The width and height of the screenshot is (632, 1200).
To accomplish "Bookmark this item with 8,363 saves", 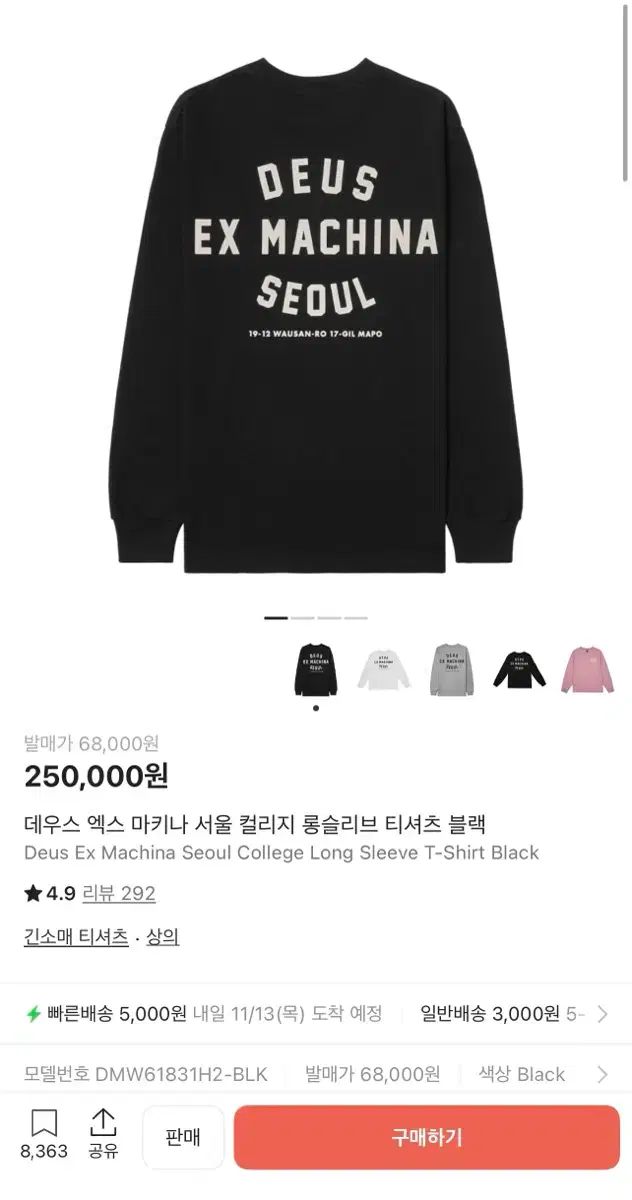I will pyautogui.click(x=44, y=1133).
